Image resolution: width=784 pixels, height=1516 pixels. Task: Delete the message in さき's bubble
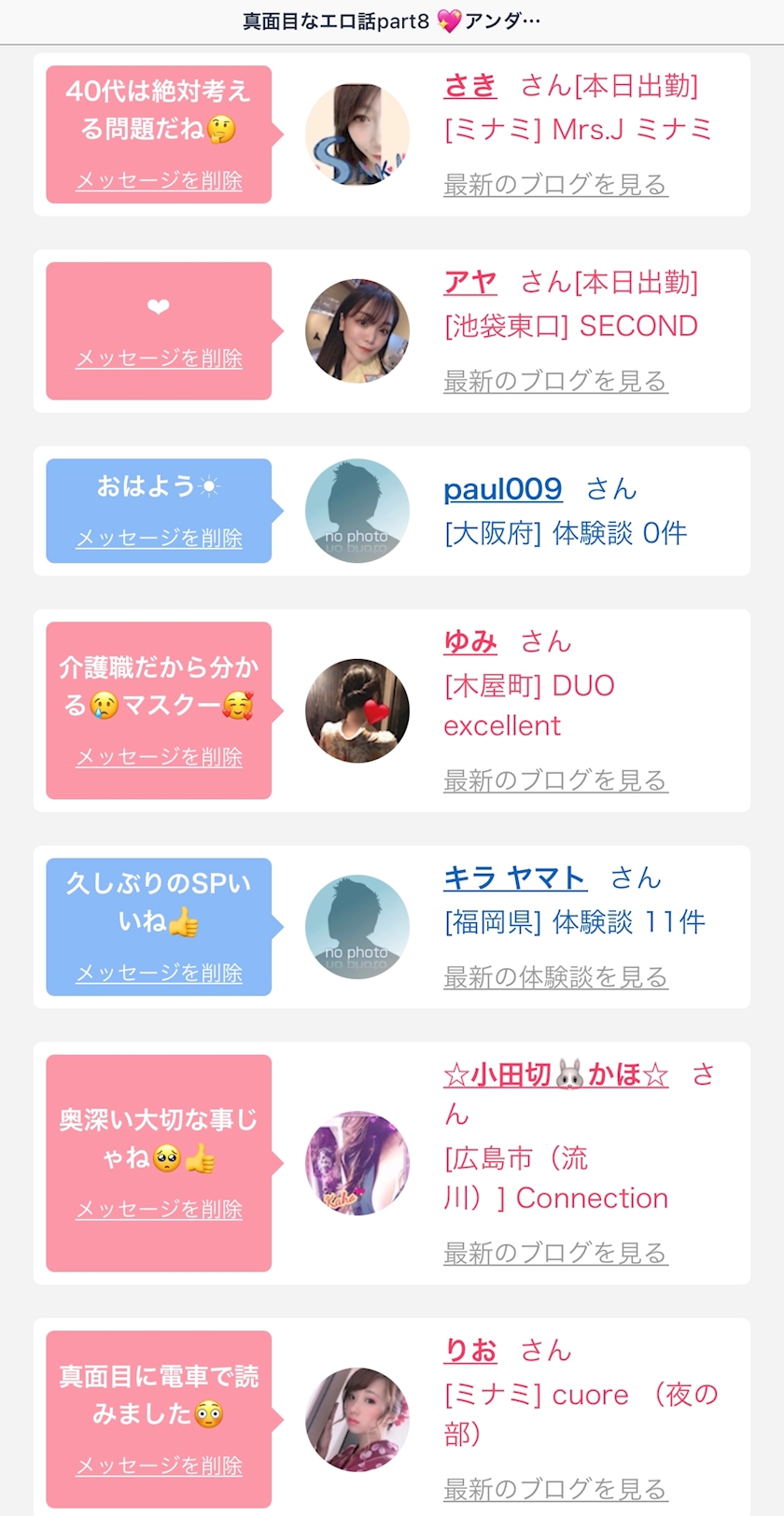click(159, 180)
